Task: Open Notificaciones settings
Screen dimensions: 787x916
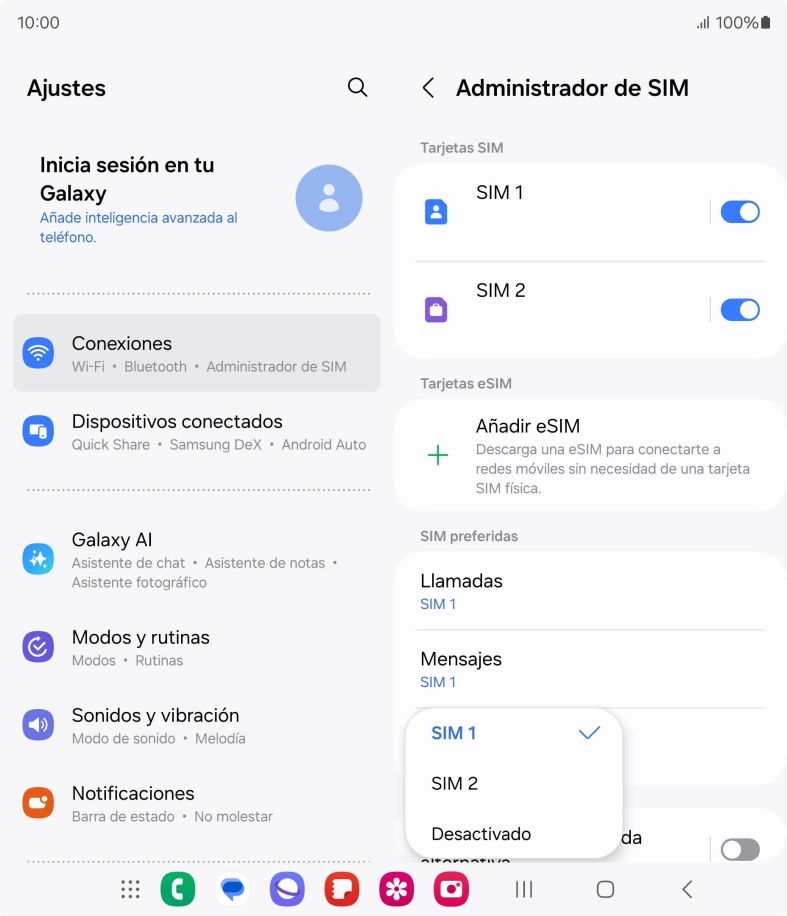Action: click(196, 803)
